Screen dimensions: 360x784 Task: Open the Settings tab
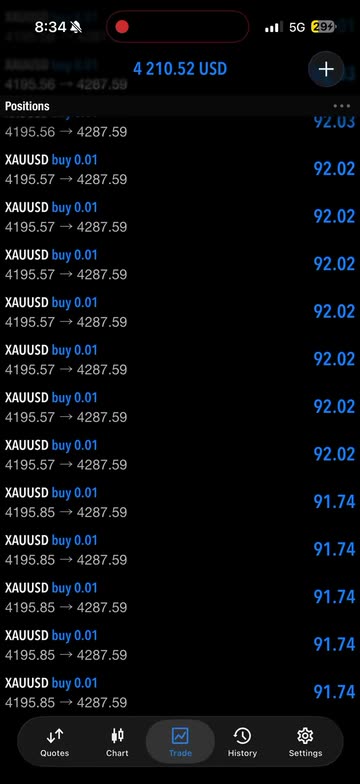305,742
